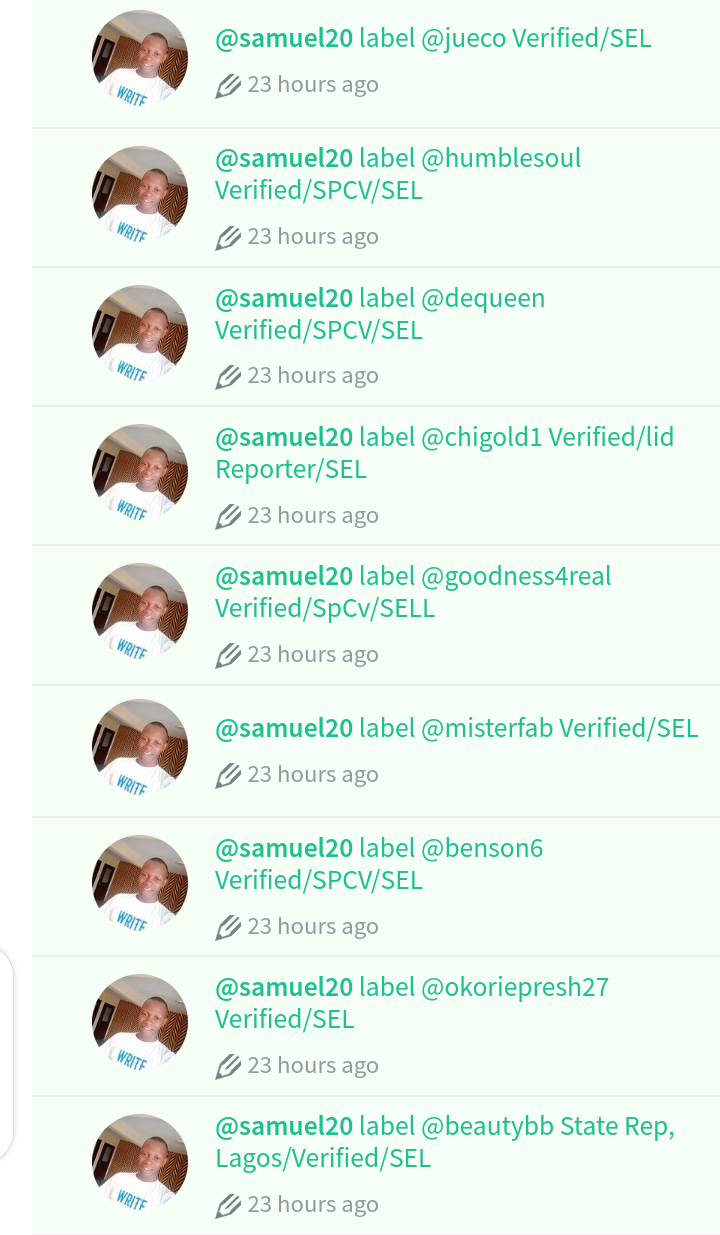Open the notification about @humblesoul label
The image size is (720, 1235).
click(376, 198)
